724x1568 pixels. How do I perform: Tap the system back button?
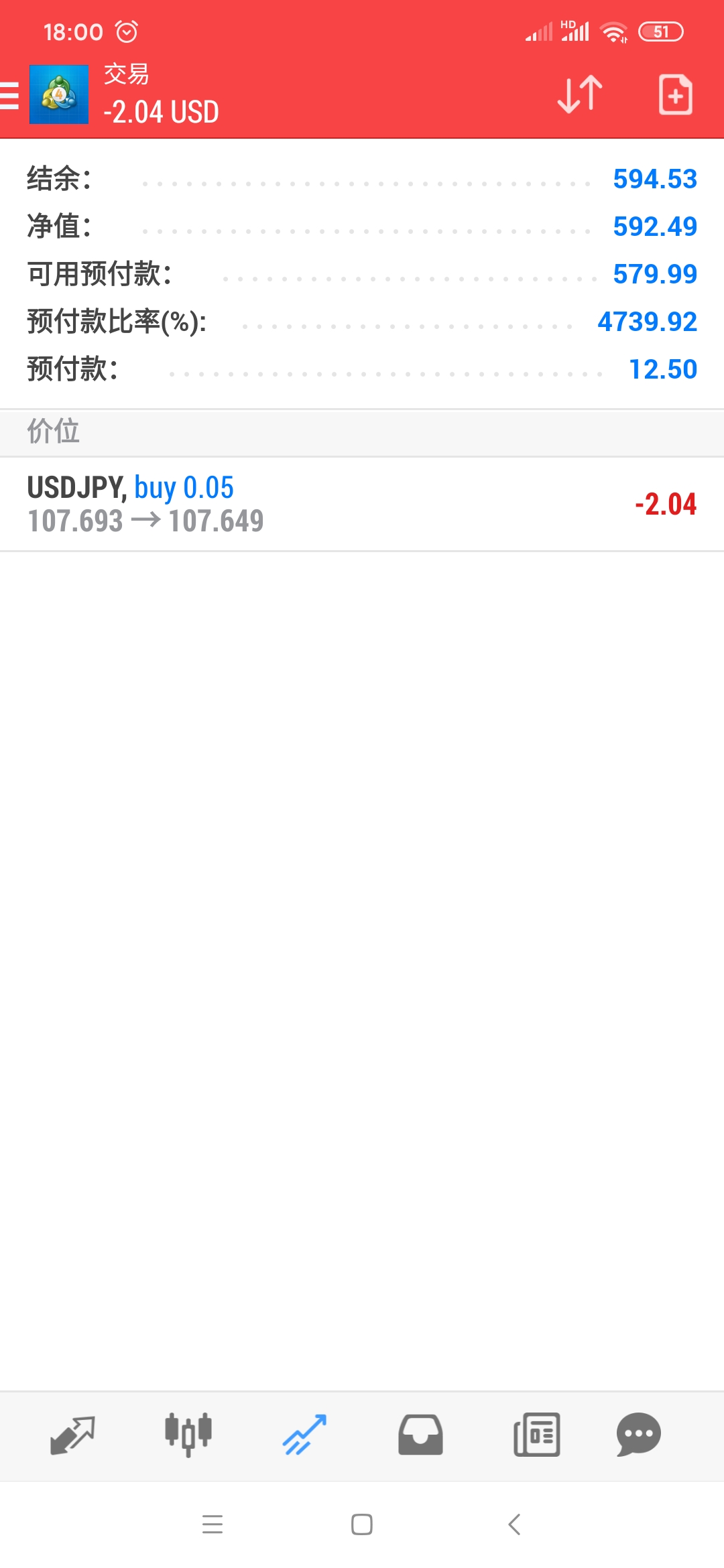514,1524
